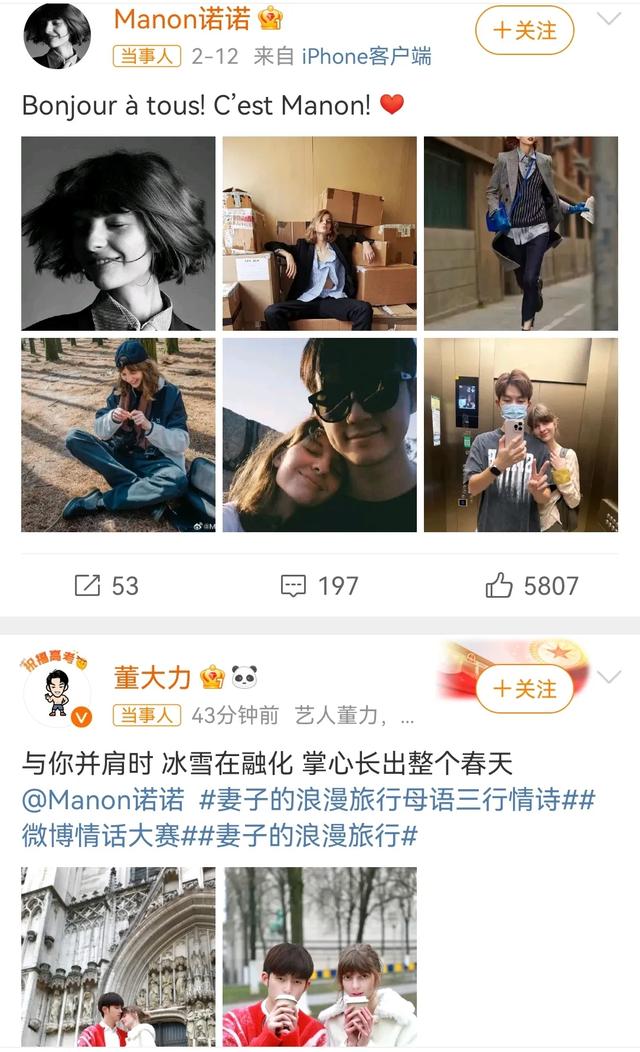
Task: Open the 197 comments on Manon's post
Action: 319,586
